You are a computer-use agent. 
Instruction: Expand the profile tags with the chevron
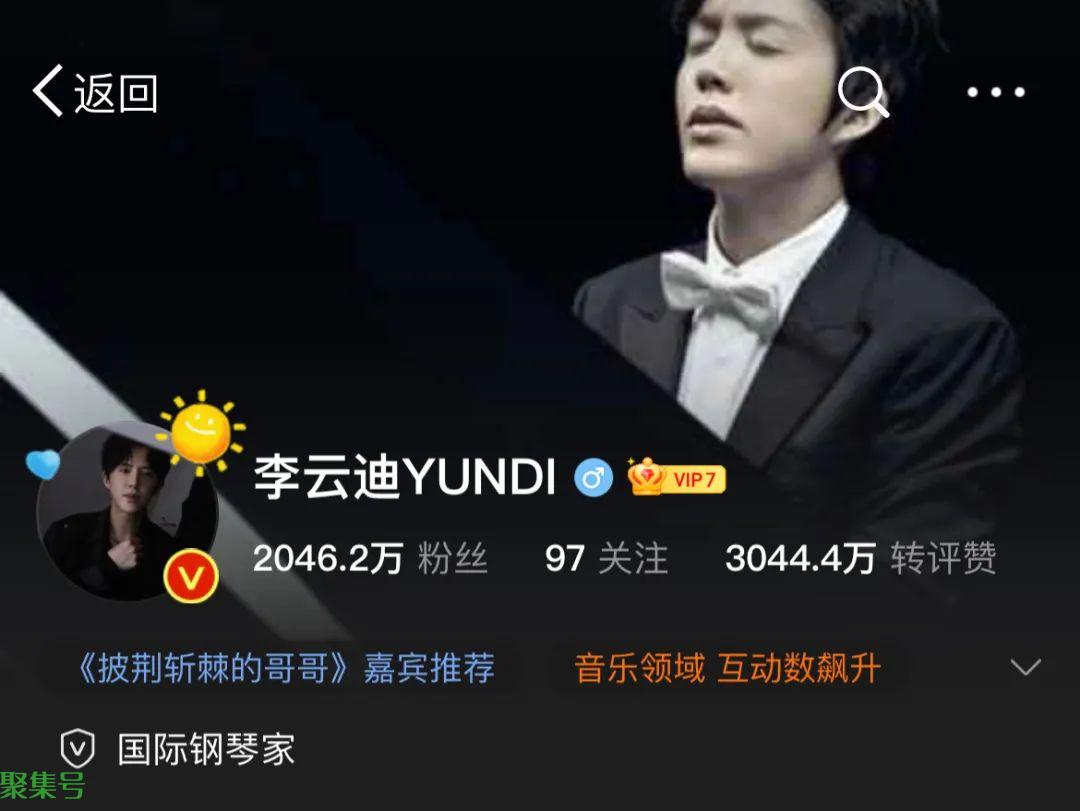click(1026, 667)
